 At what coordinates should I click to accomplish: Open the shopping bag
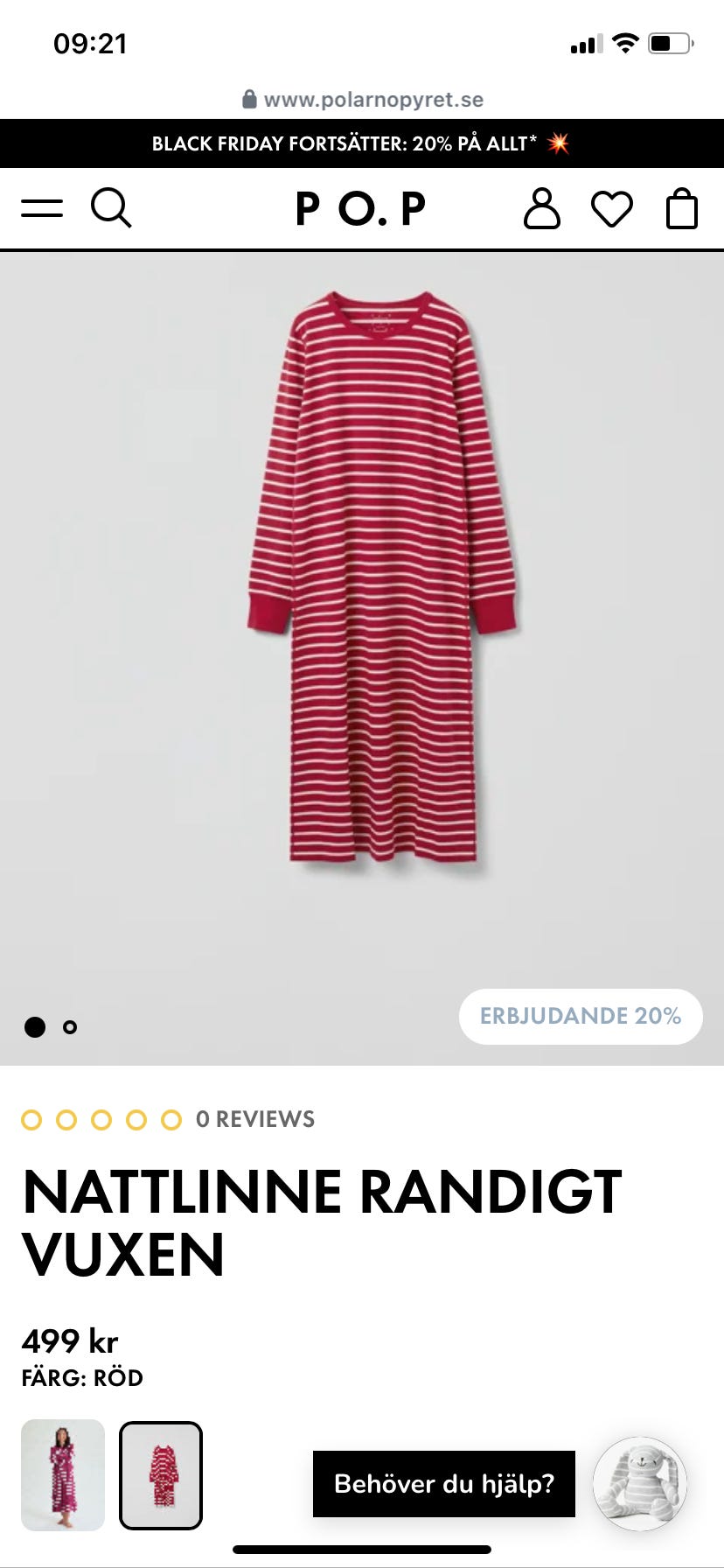(x=682, y=209)
